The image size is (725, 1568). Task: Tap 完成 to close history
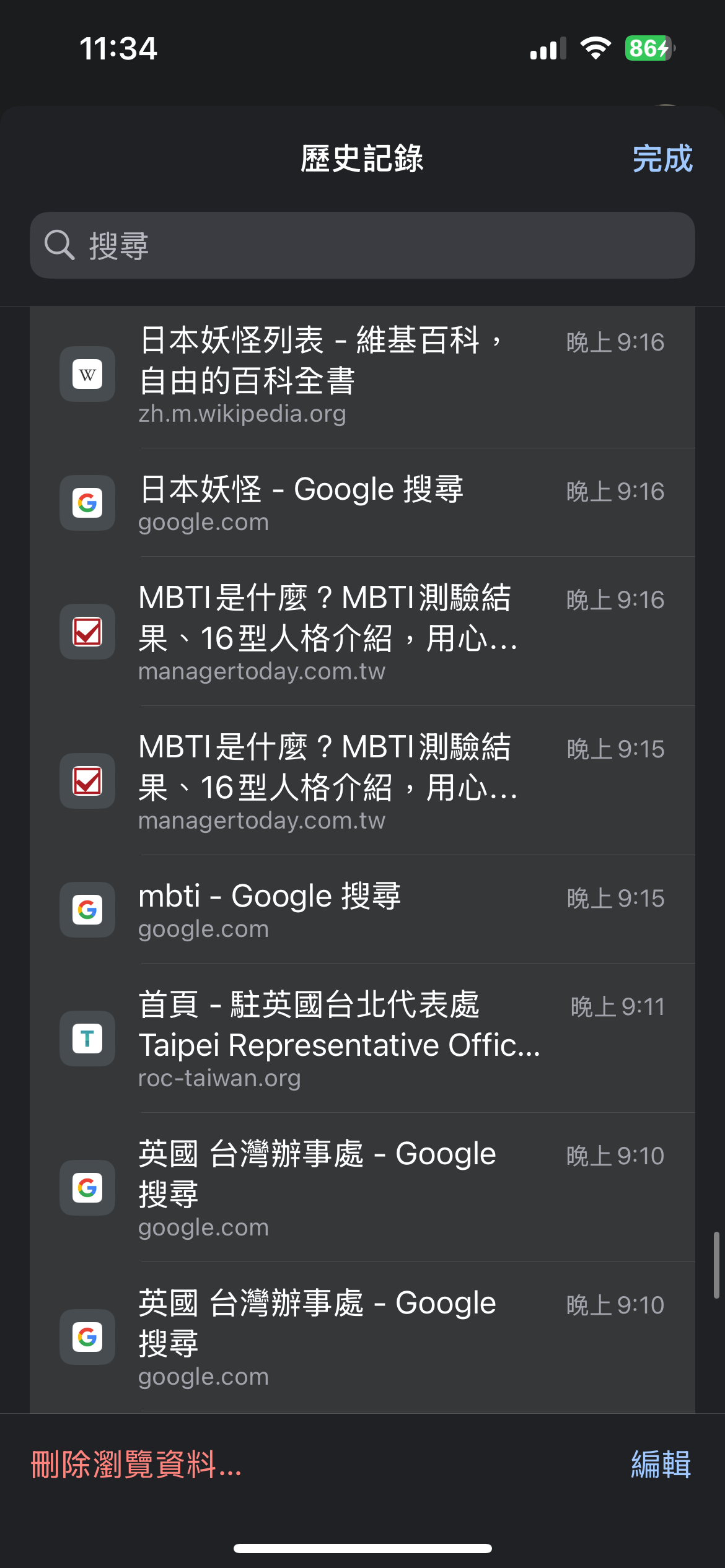click(x=662, y=159)
